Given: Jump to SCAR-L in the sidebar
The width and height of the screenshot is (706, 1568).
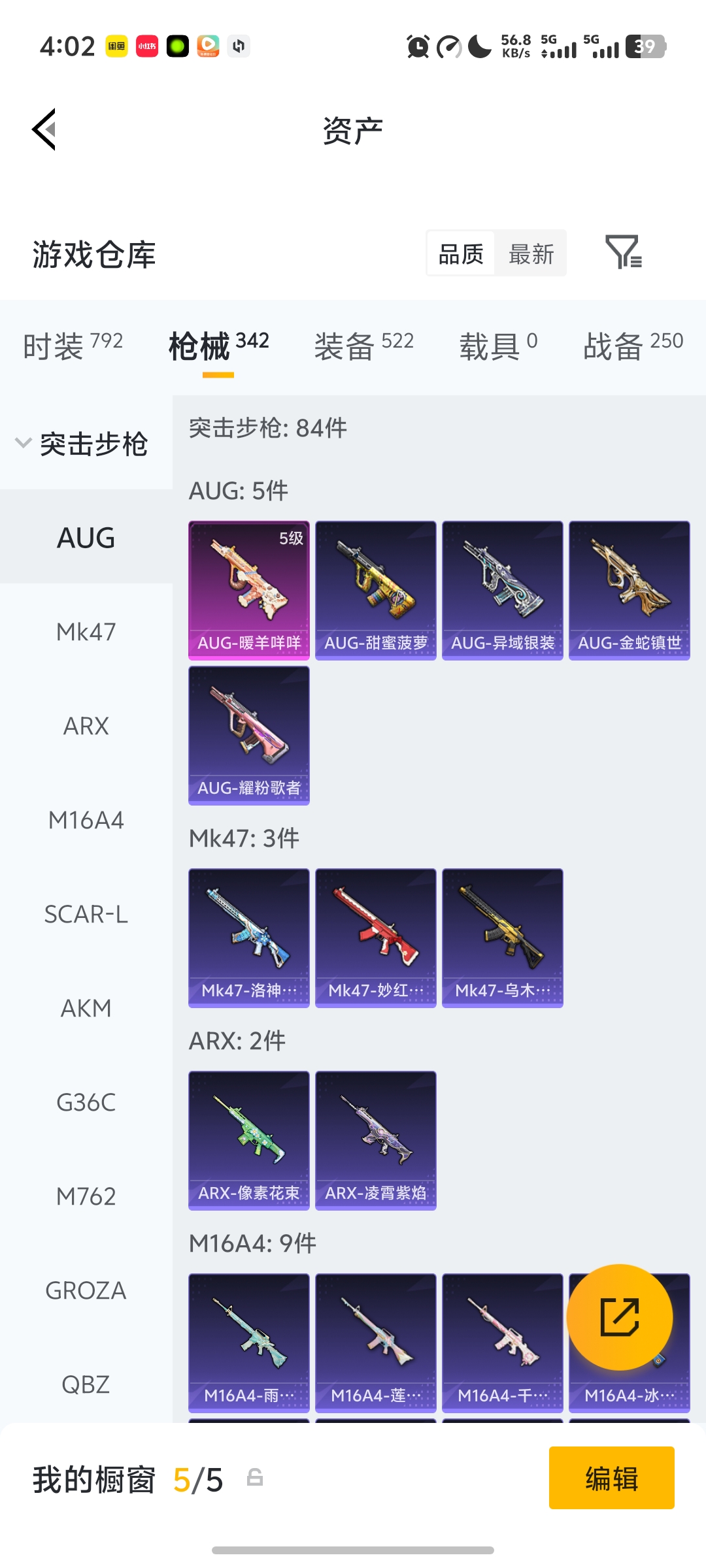Looking at the screenshot, I should click(x=86, y=914).
